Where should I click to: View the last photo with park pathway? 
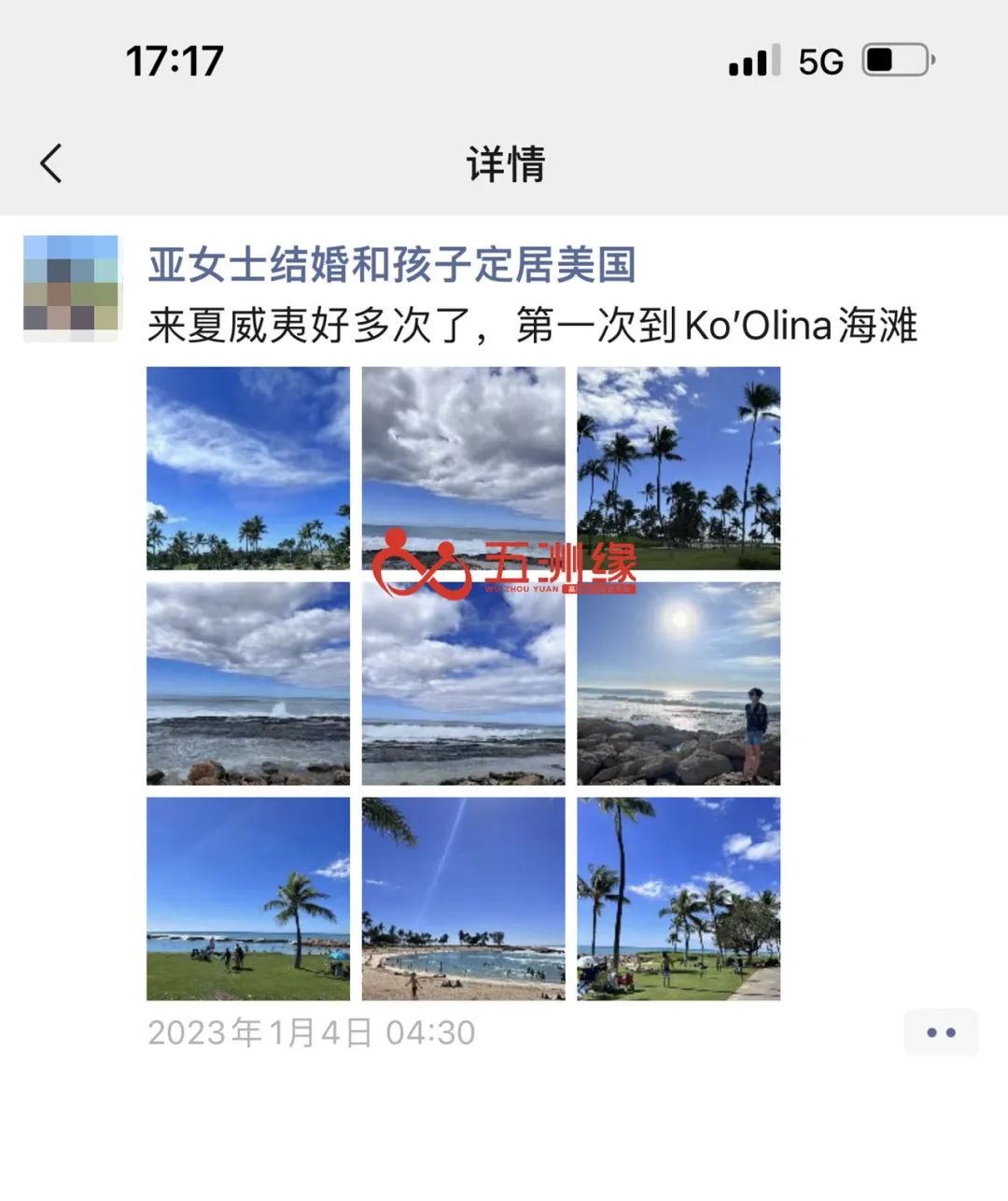679,899
